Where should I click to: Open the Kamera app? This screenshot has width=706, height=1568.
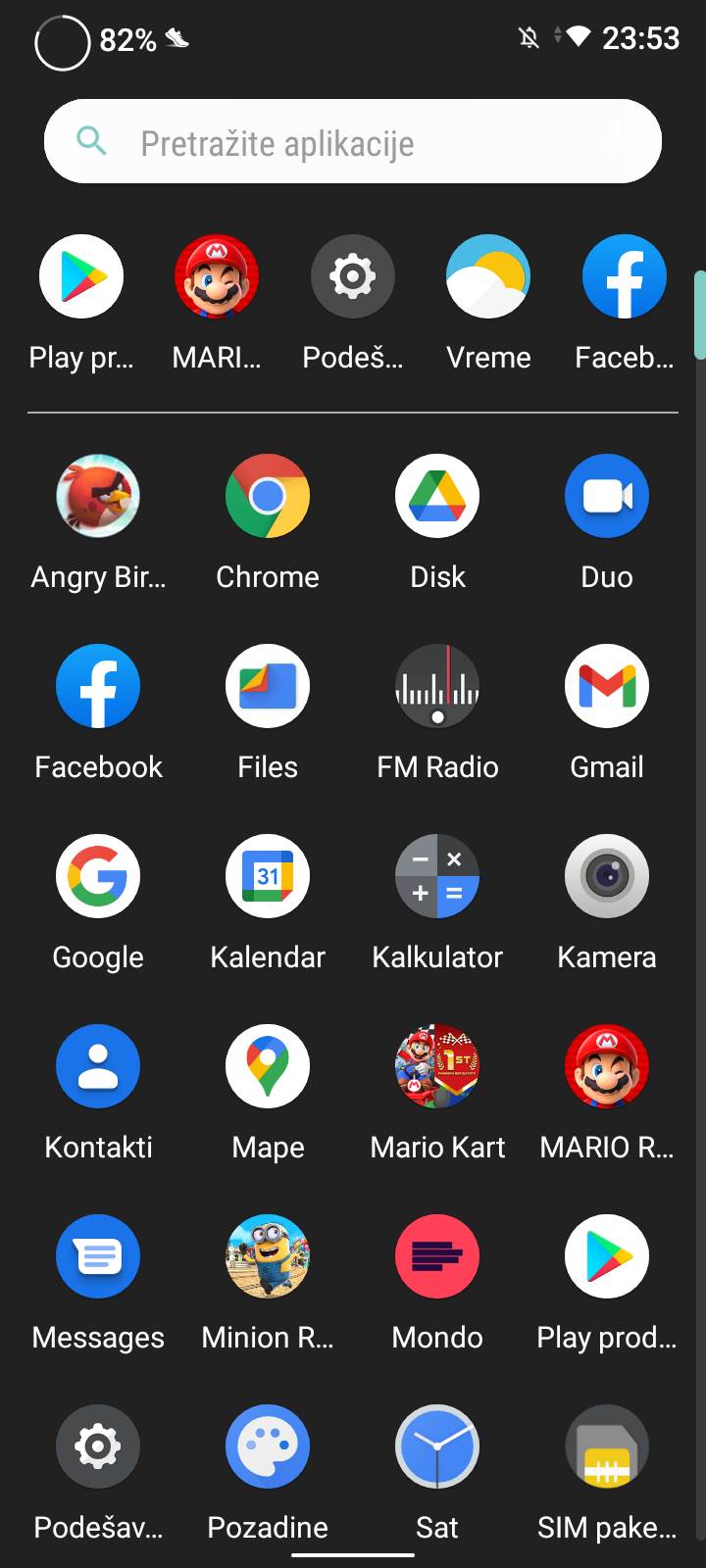click(x=607, y=877)
